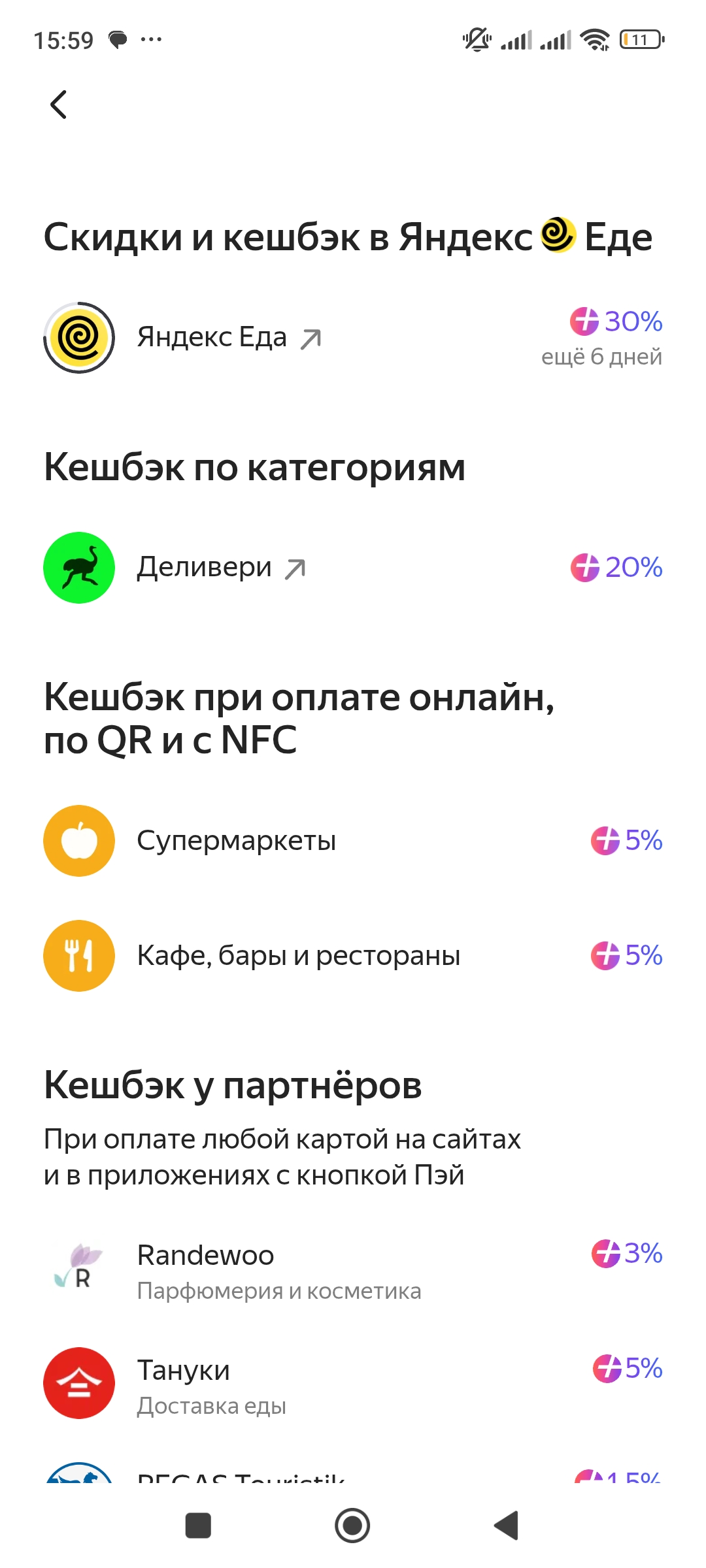The width and height of the screenshot is (706, 1568).
Task: Open Кафе, бары и рестораны category
Action: click(353, 955)
